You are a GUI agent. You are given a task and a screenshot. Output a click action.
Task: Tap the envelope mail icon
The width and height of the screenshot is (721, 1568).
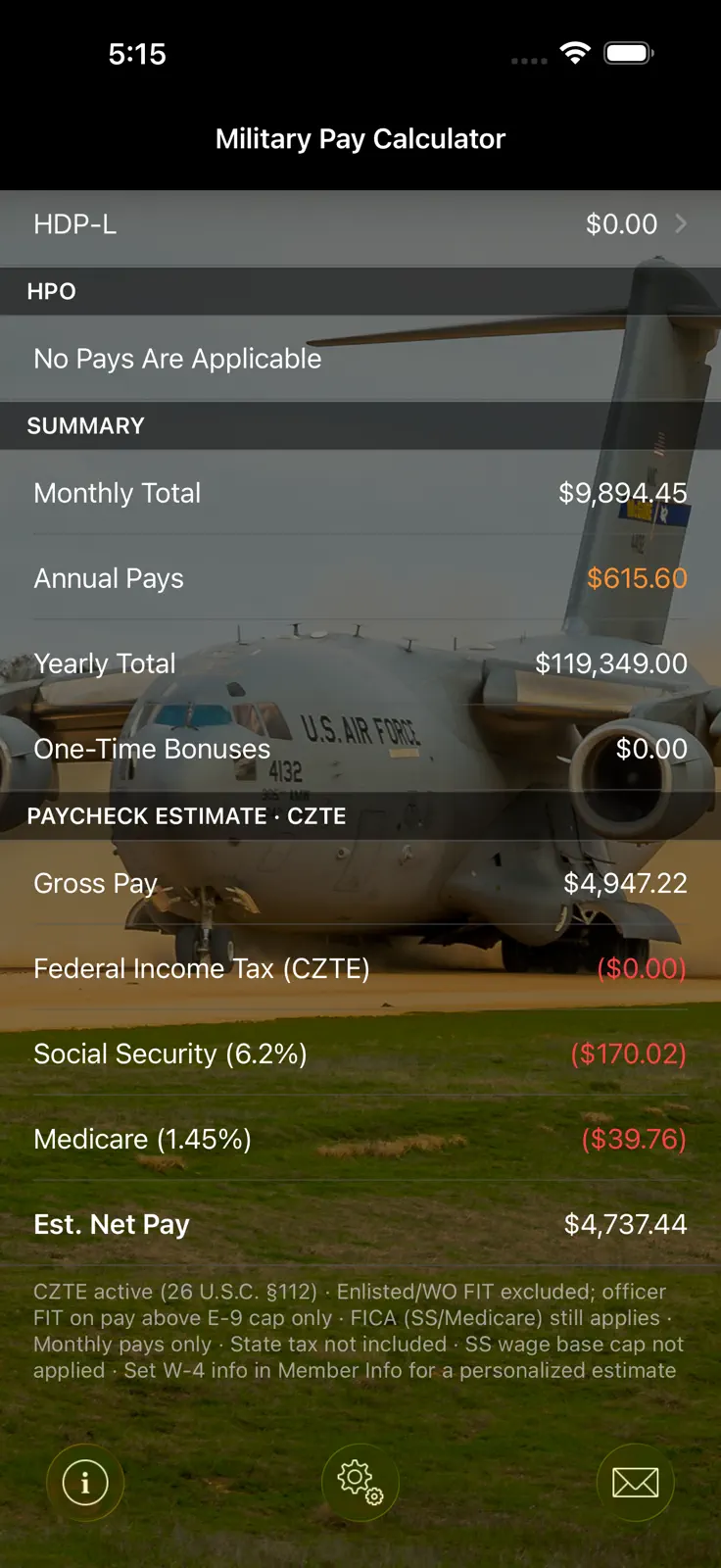(635, 1482)
